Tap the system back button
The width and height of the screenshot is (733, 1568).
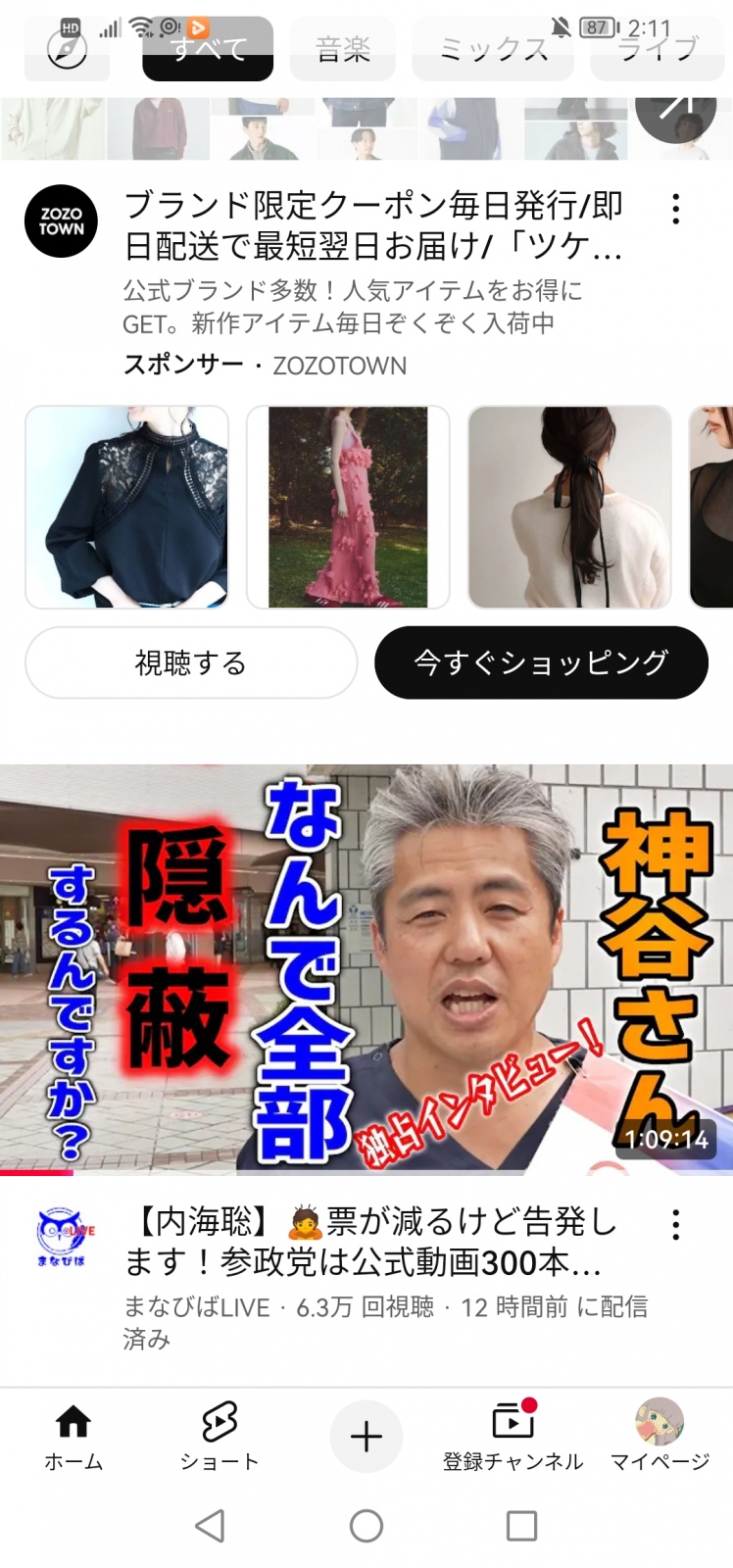click(x=210, y=1526)
